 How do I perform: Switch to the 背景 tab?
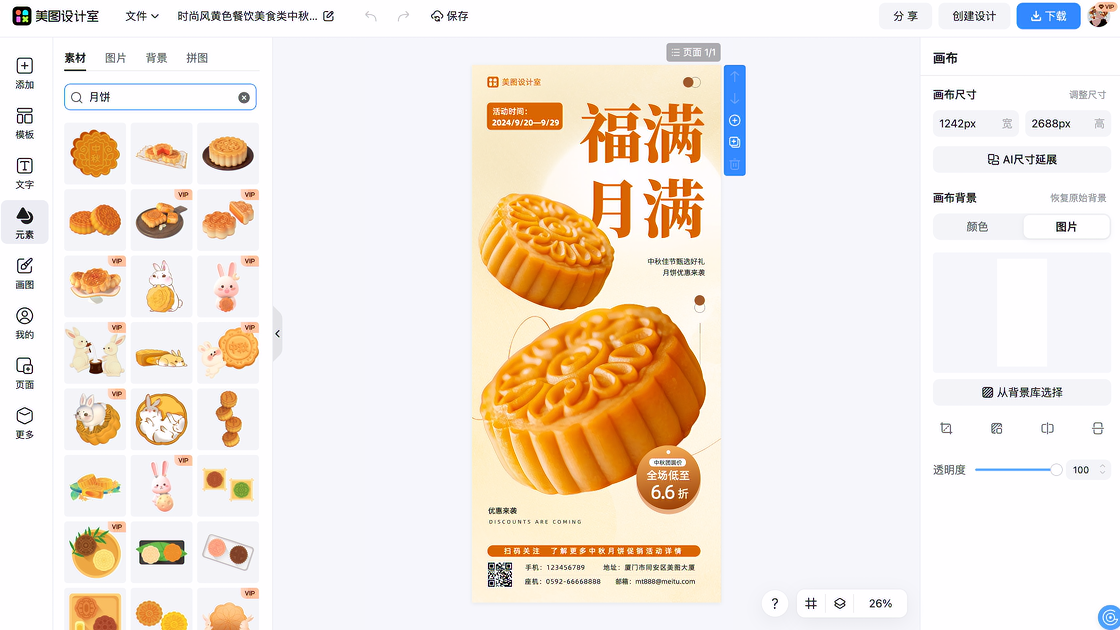pyautogui.click(x=156, y=58)
